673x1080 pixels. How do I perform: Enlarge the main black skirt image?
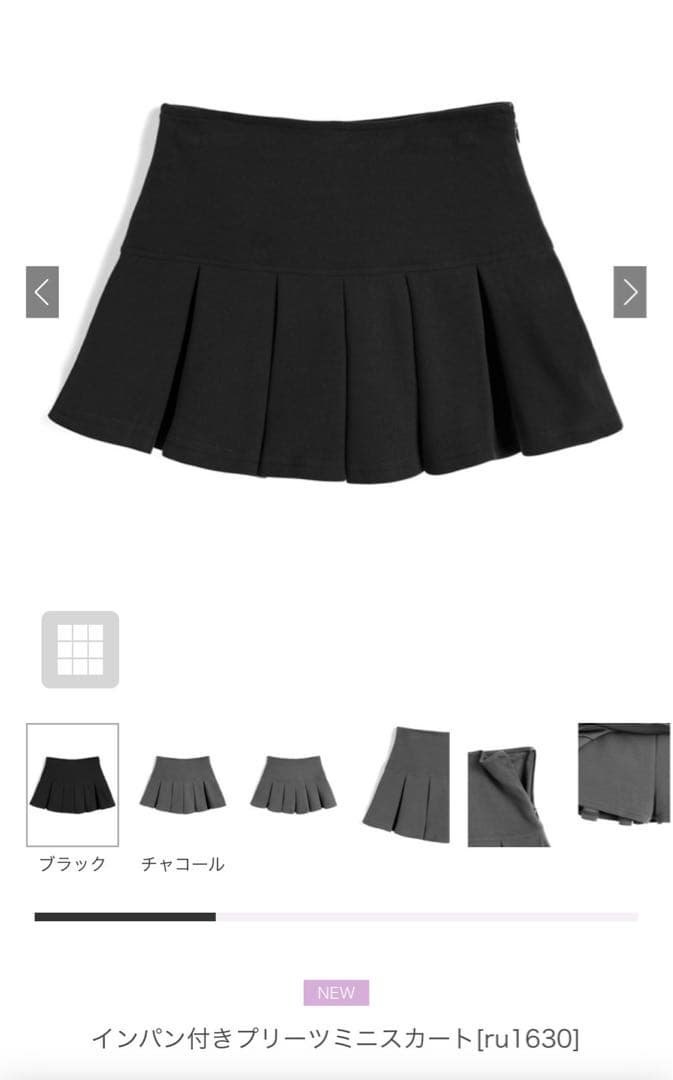(x=336, y=292)
